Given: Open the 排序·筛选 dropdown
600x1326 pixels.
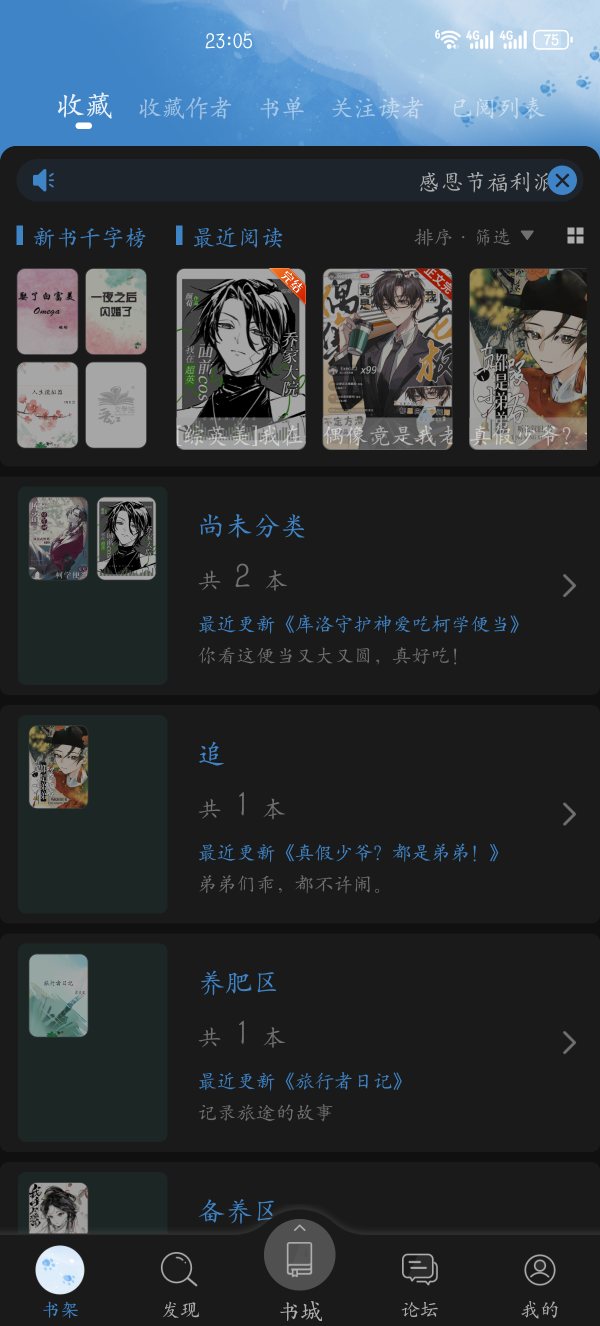Looking at the screenshot, I should pos(474,237).
